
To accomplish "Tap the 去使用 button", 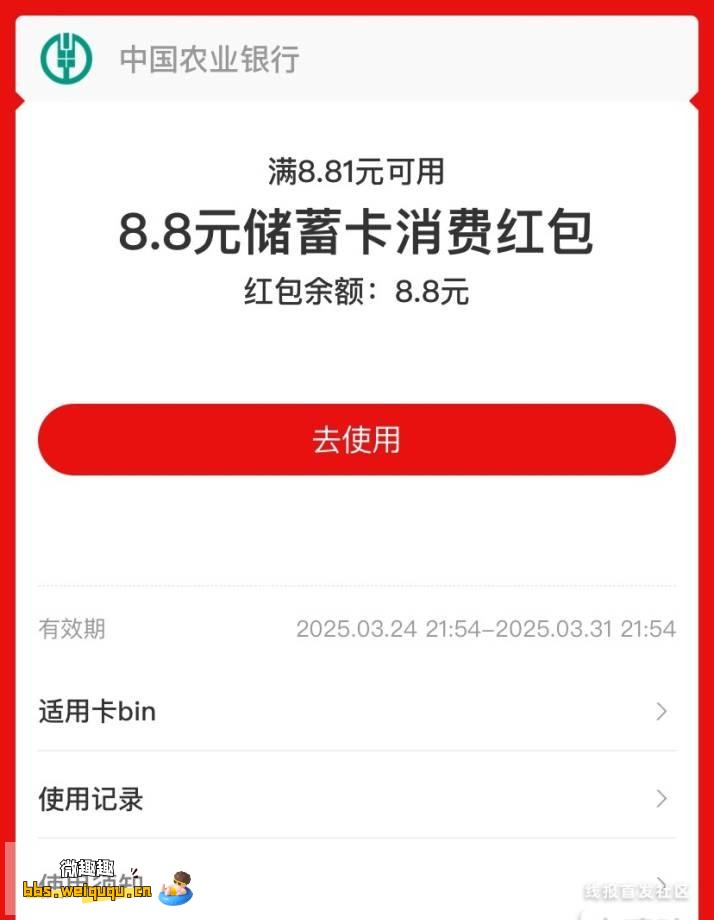I will [357, 440].
